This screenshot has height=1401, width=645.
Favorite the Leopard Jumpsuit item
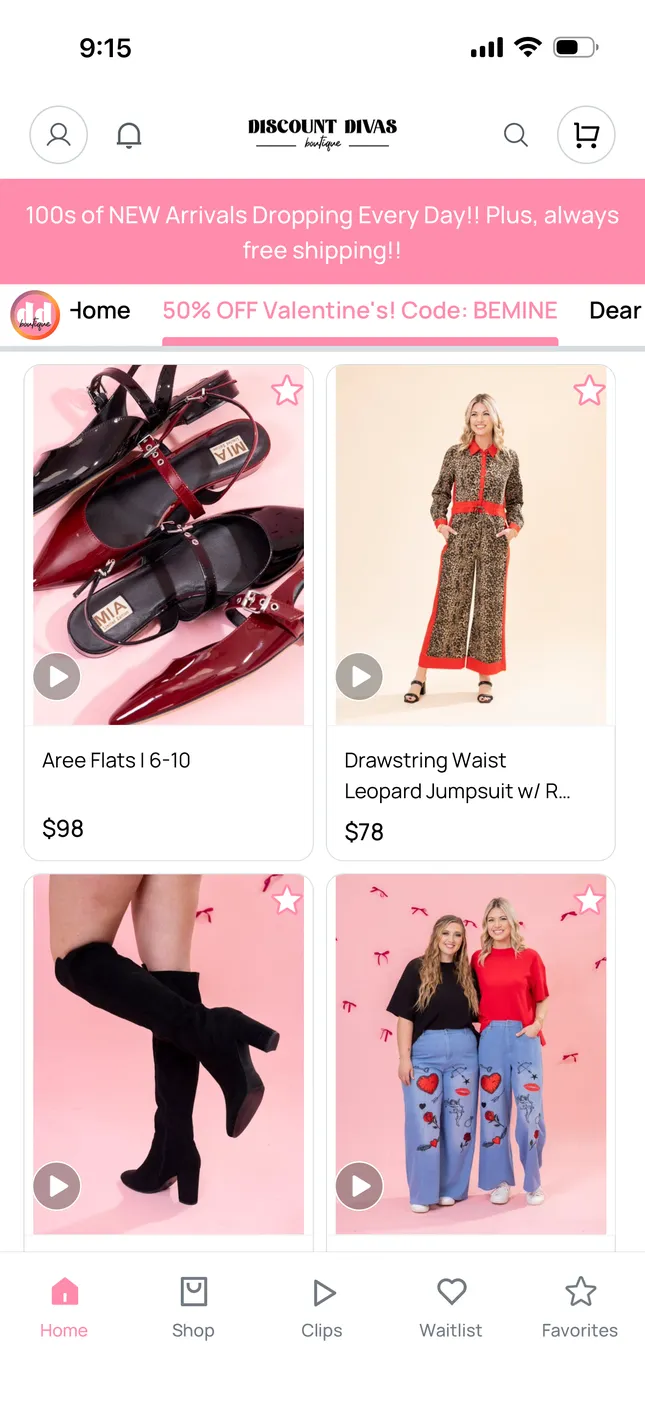tap(589, 391)
